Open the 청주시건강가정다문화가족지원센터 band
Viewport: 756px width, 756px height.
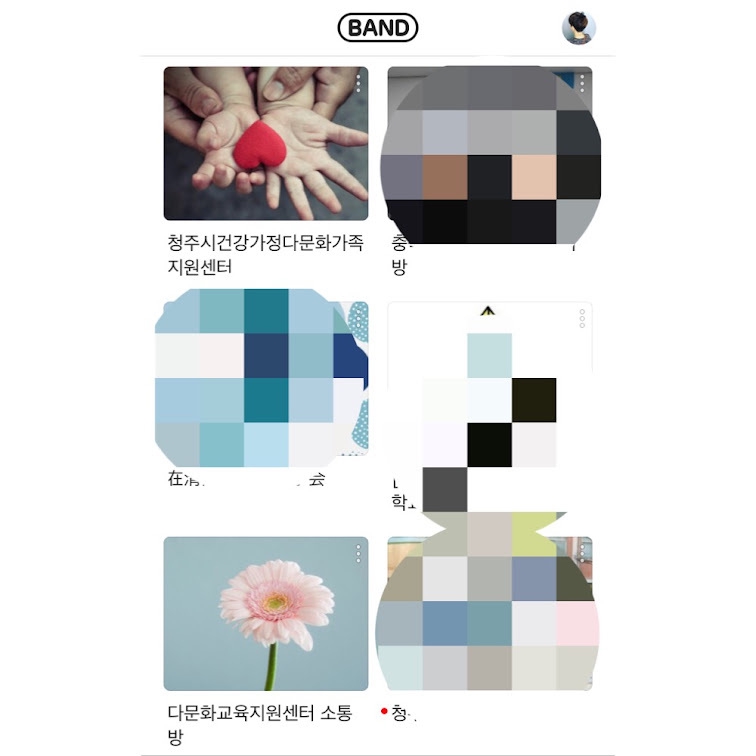tap(266, 144)
